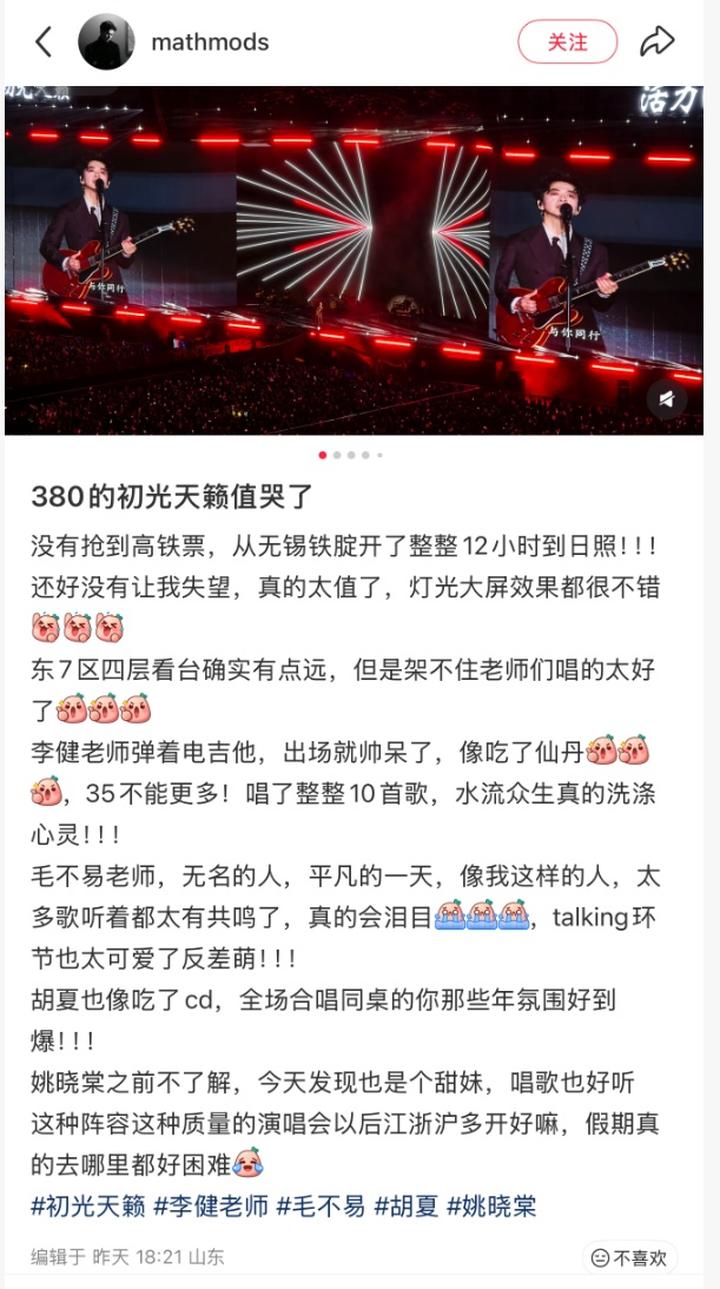Share this post
720x1289 pixels.
(x=657, y=42)
